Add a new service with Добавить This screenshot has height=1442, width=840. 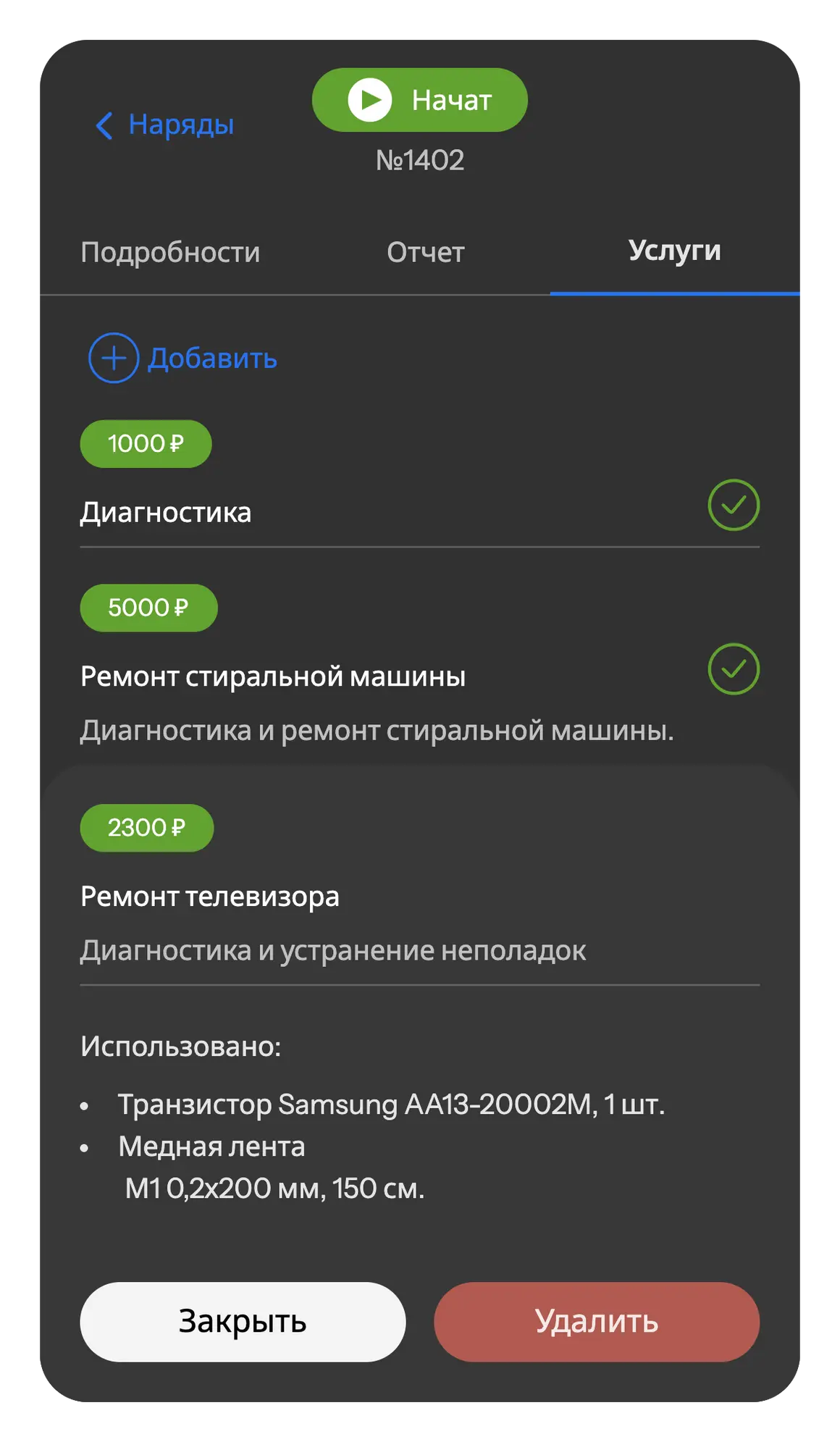pos(183,358)
